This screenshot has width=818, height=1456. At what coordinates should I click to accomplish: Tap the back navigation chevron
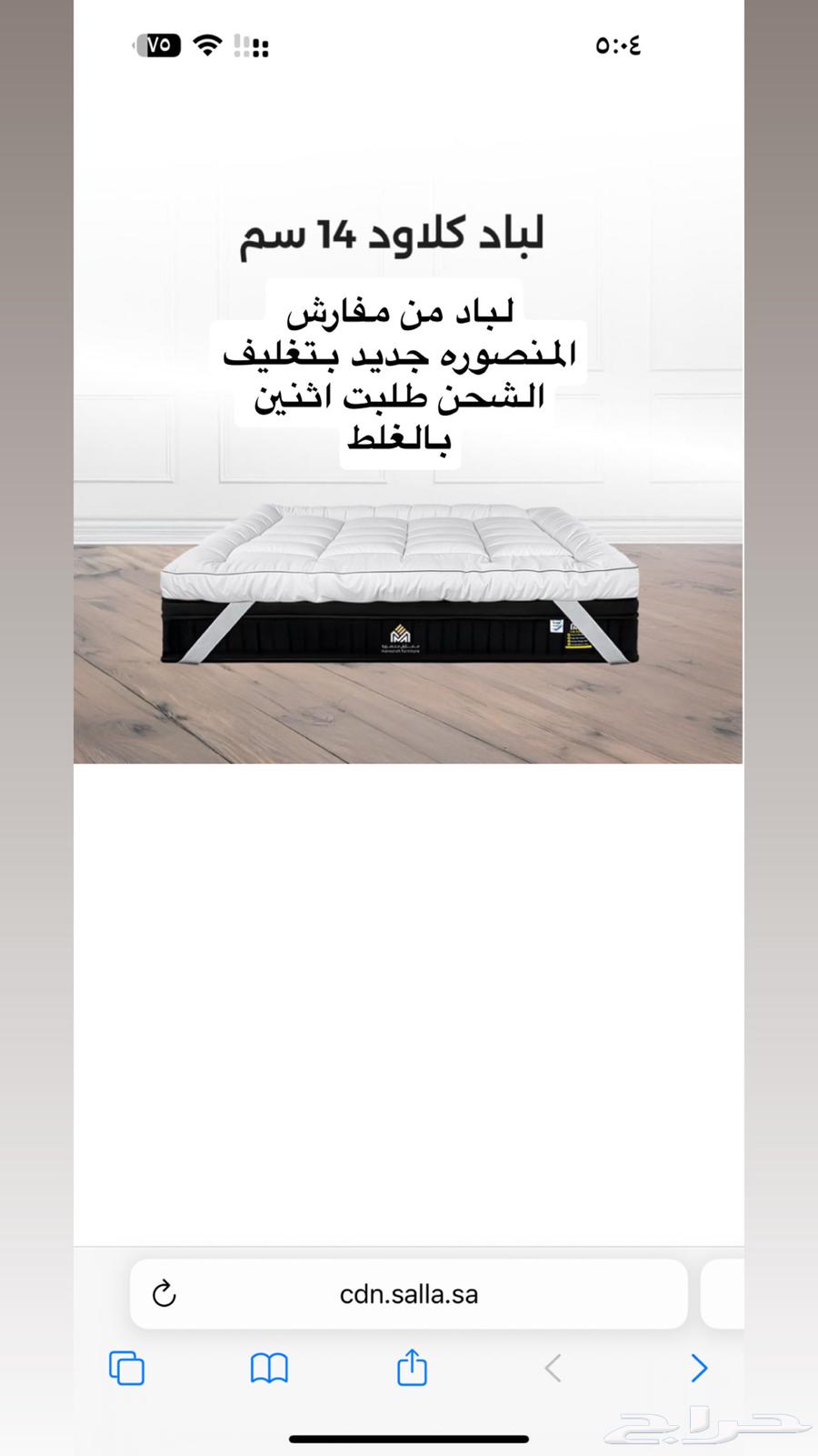[552, 1368]
